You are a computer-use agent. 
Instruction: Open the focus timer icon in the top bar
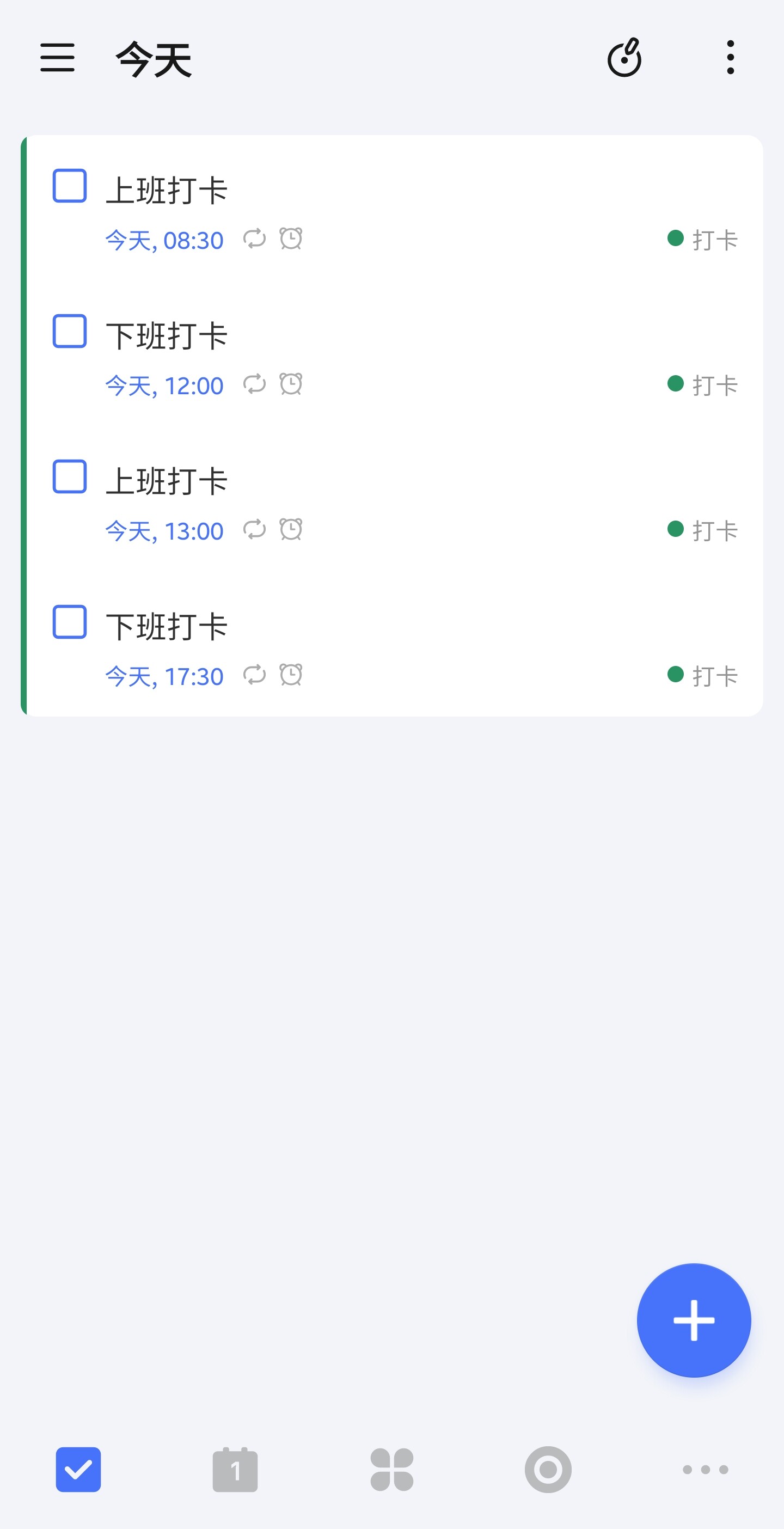[x=624, y=58]
